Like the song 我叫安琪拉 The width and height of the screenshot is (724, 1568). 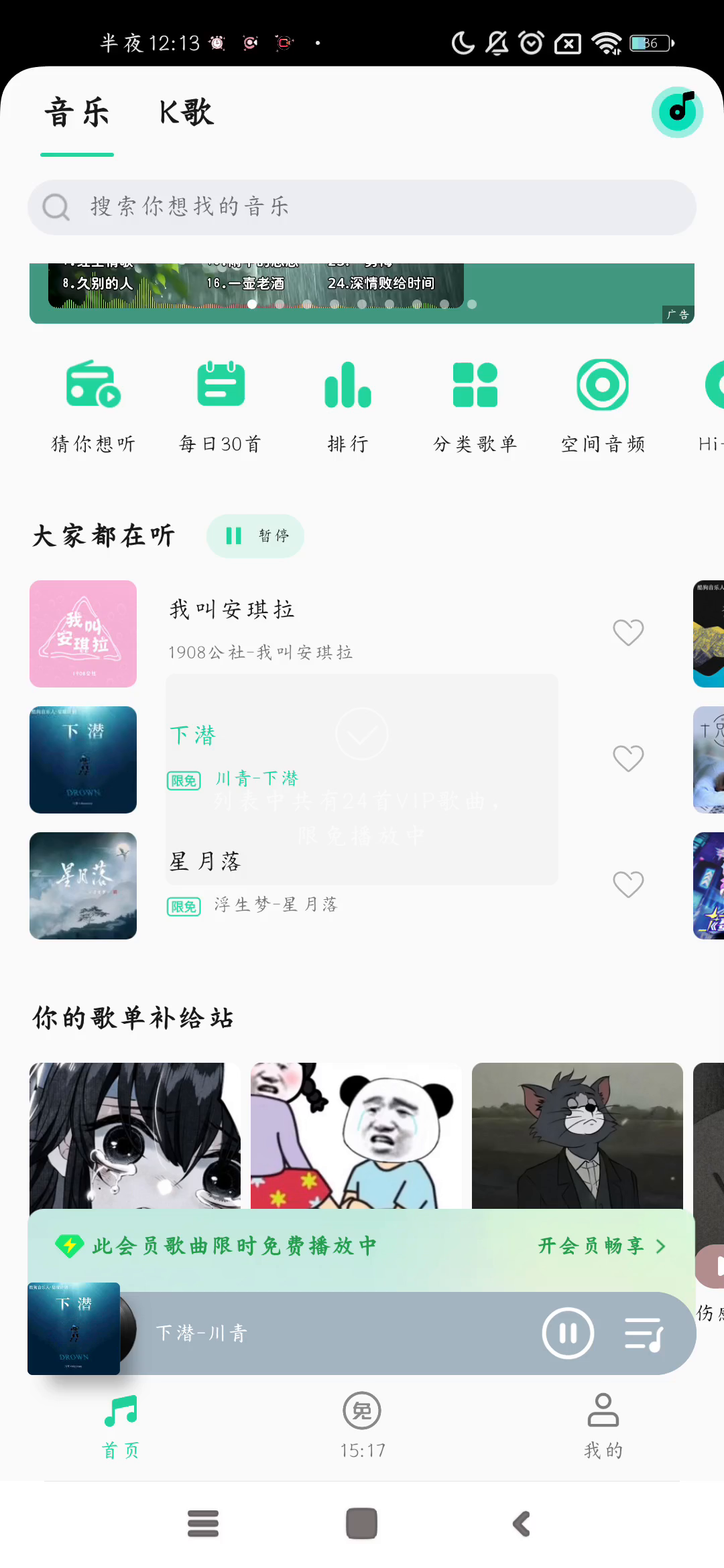[x=628, y=632]
